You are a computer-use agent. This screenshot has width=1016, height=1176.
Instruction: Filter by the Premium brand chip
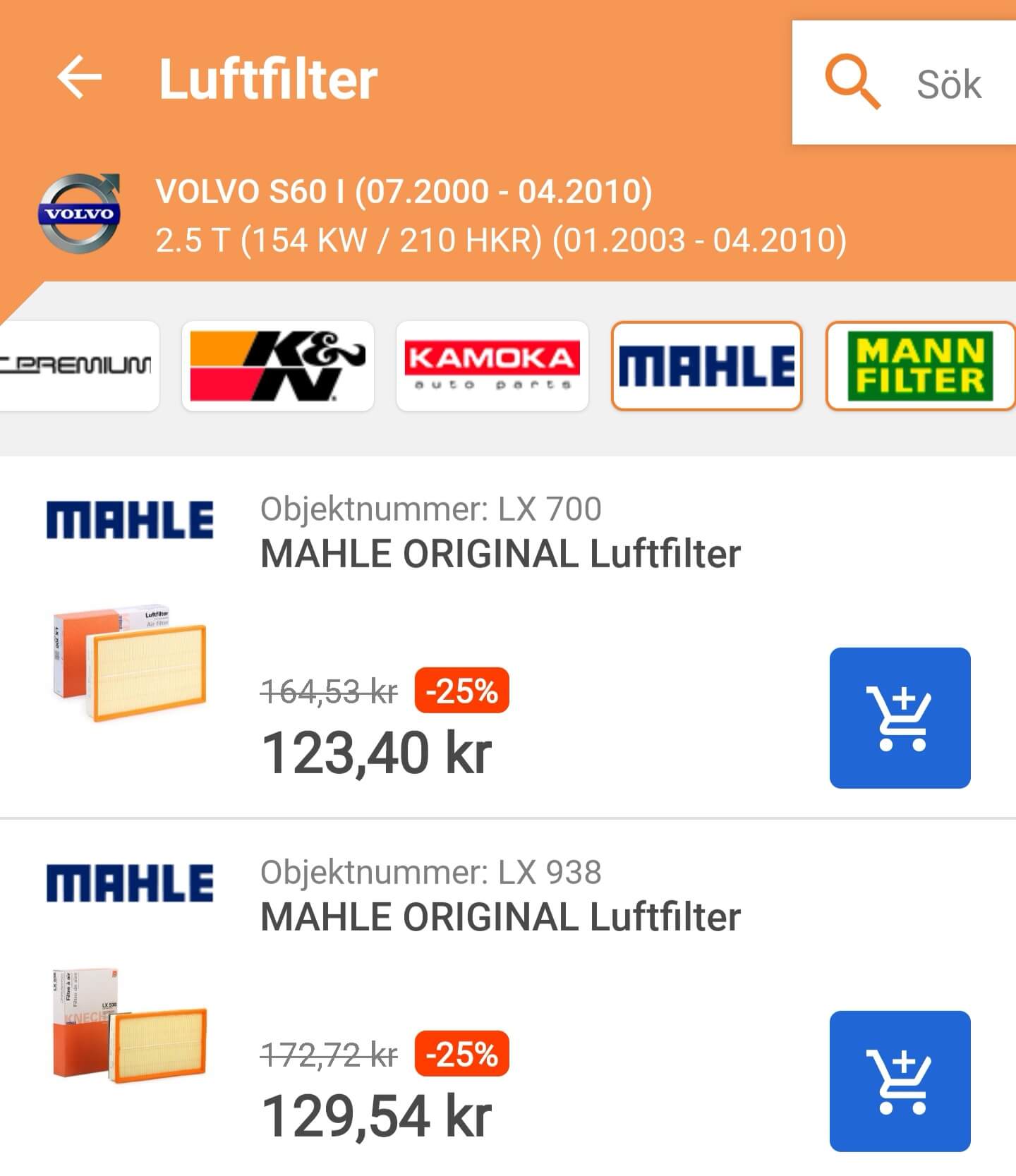[78, 365]
